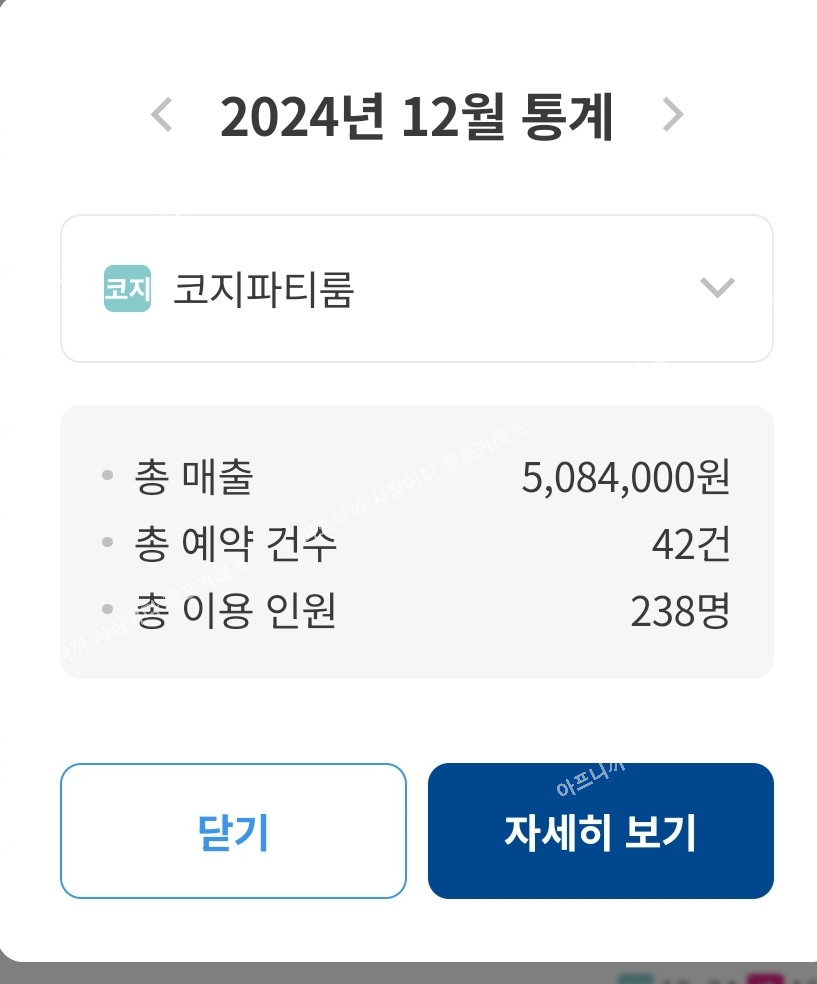Viewport: 817px width, 984px height.
Task: Open the 코지파티룸 space dropdown
Action: pos(416,289)
